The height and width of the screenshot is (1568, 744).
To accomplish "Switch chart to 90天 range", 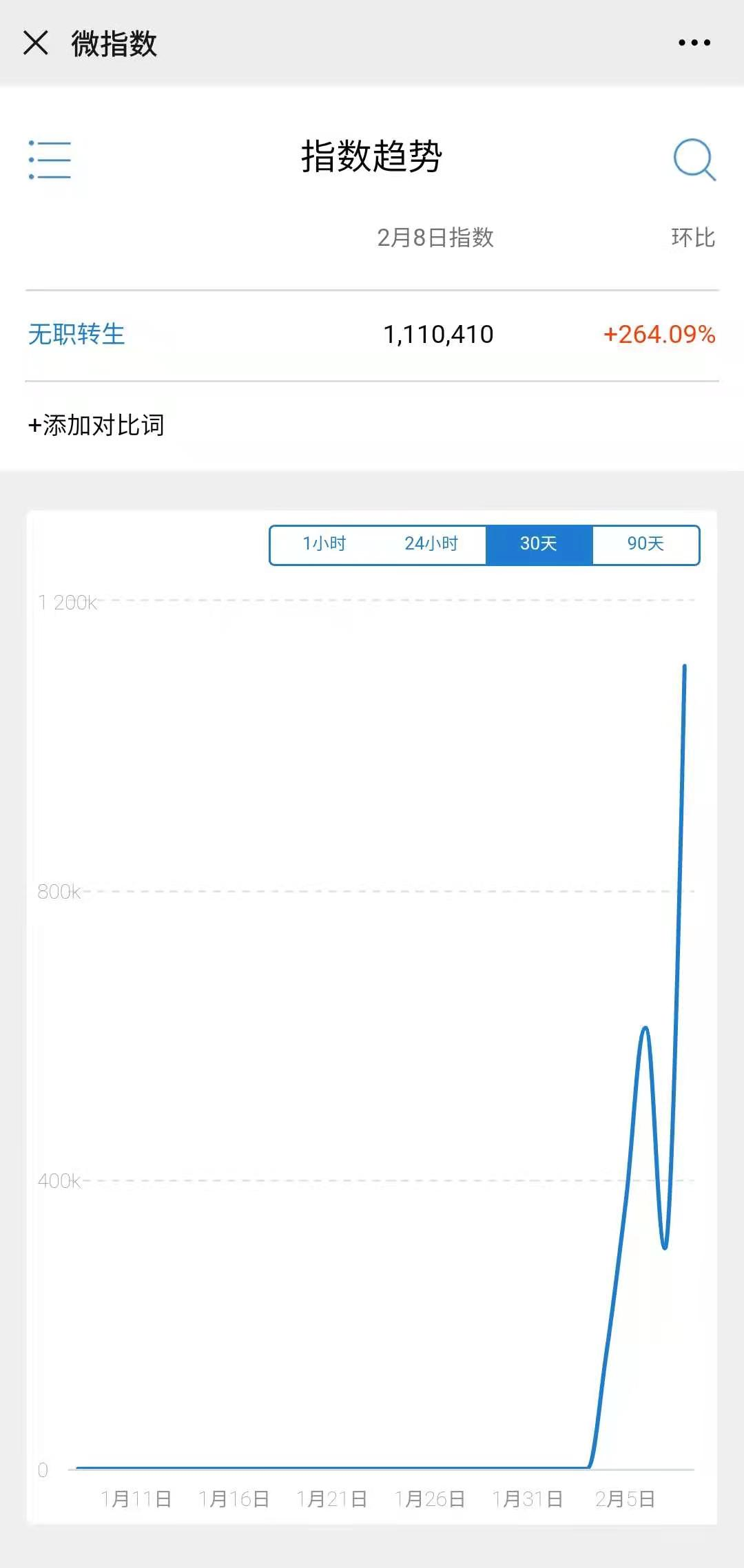I will (645, 544).
